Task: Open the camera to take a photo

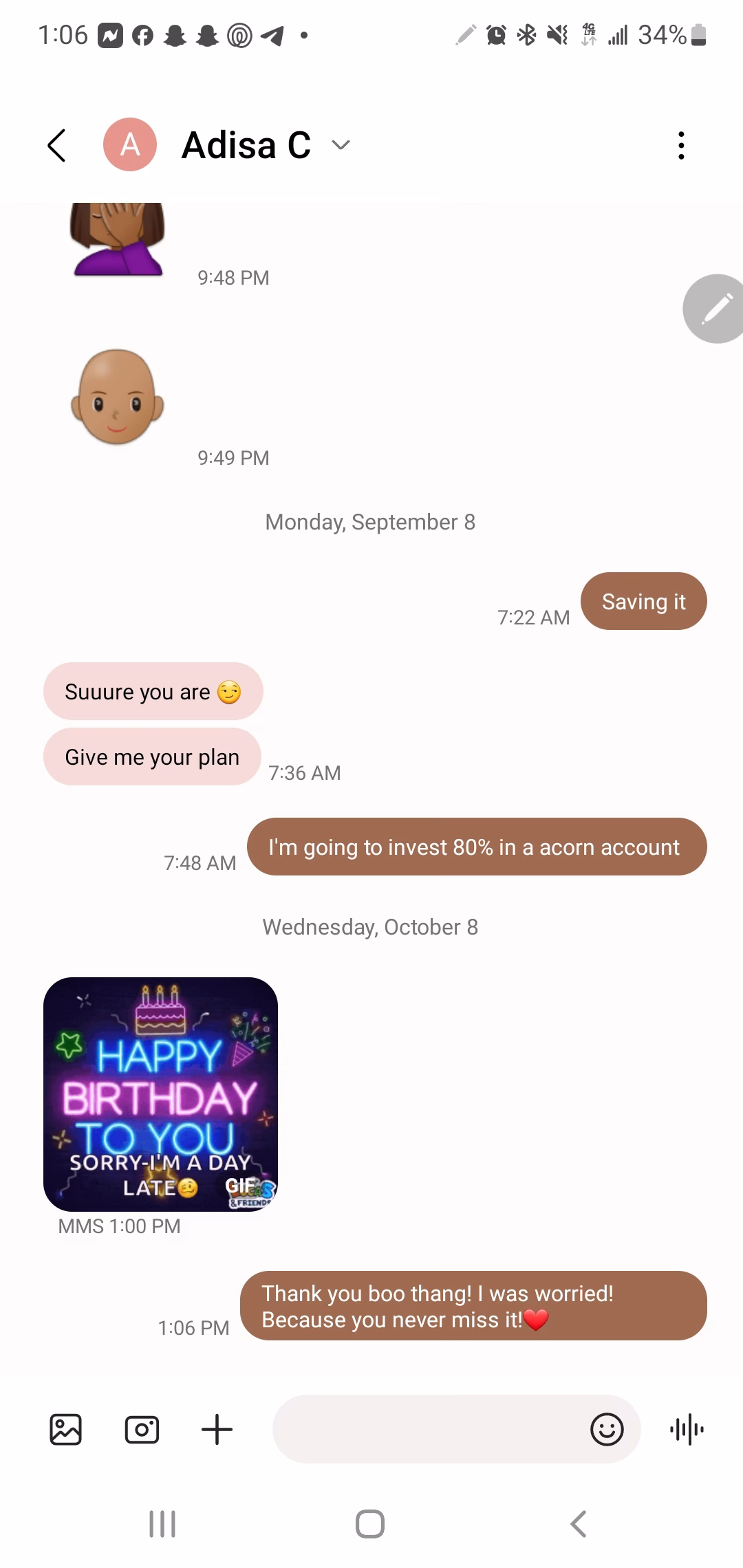Action: point(142,1429)
